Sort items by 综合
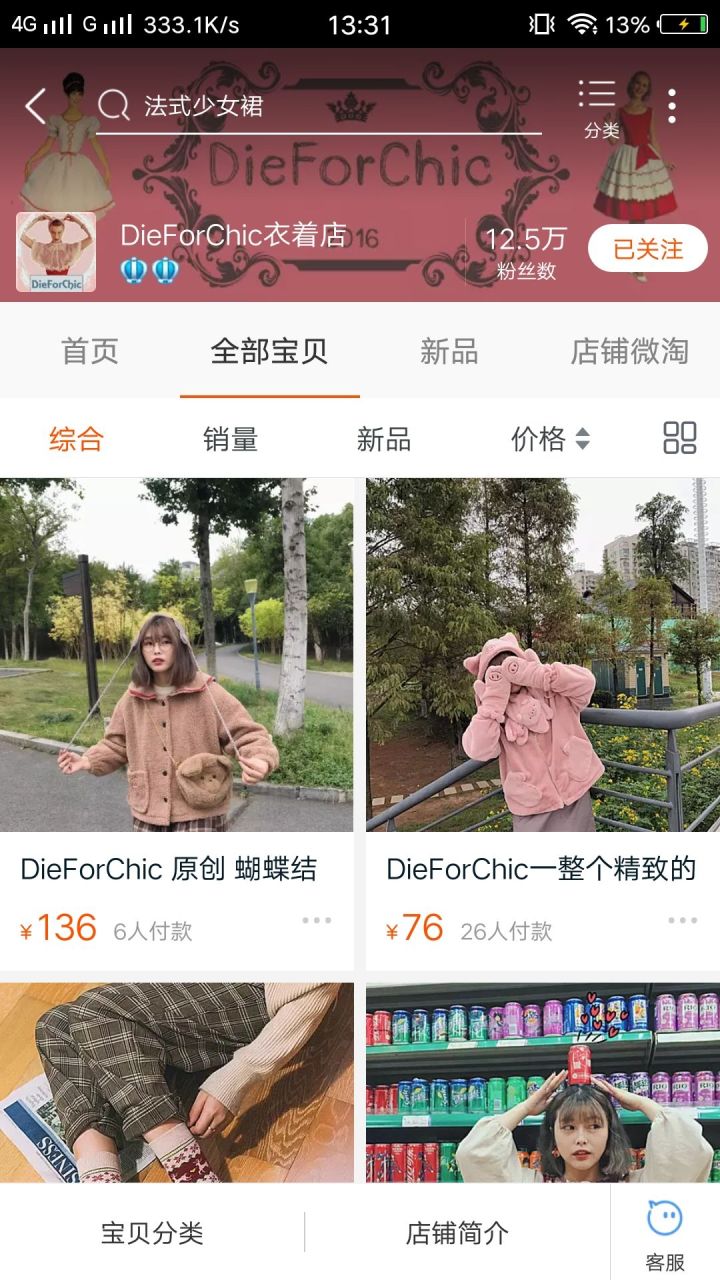 tap(76, 439)
